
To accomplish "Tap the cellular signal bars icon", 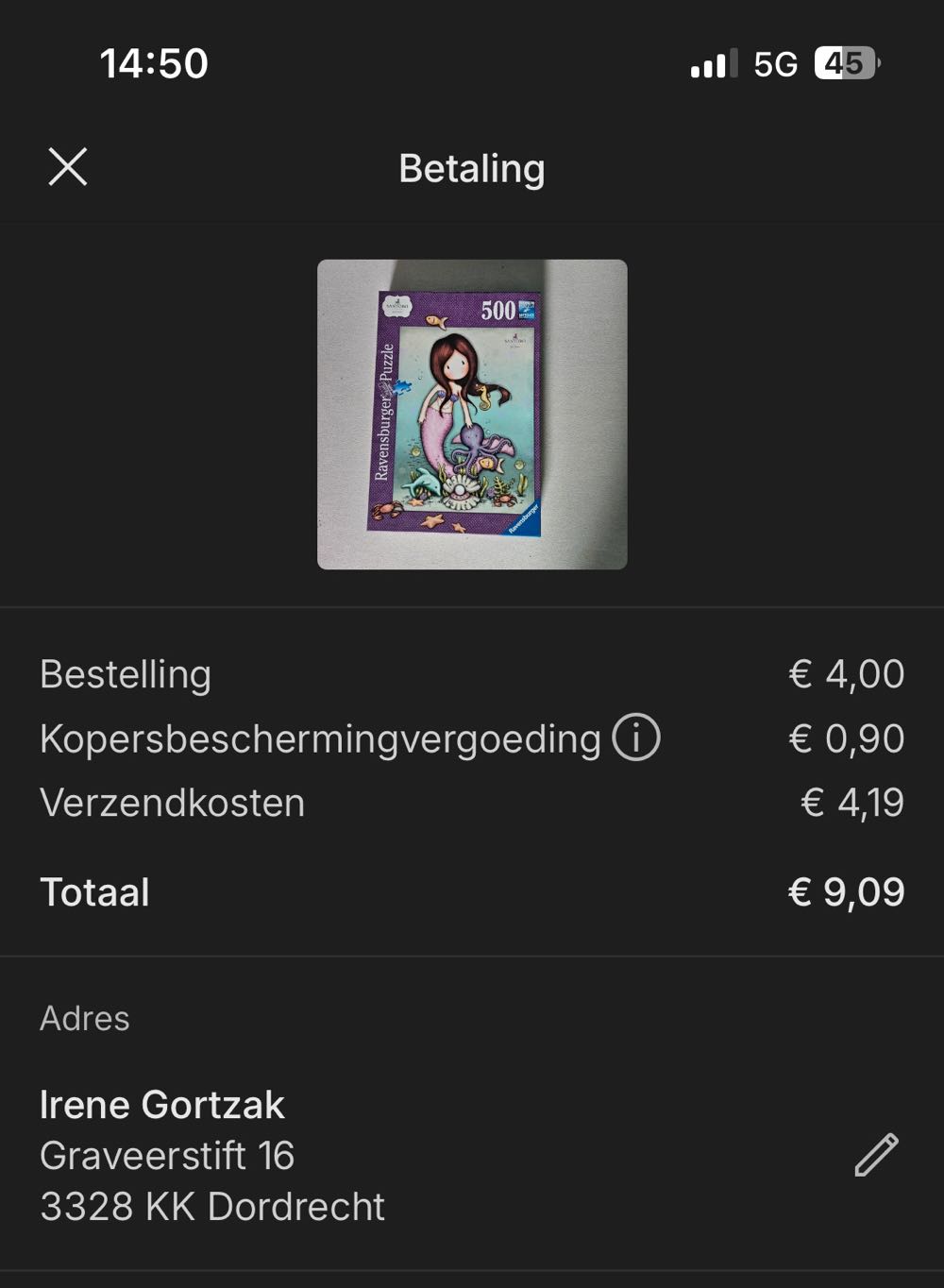I will coord(715,62).
